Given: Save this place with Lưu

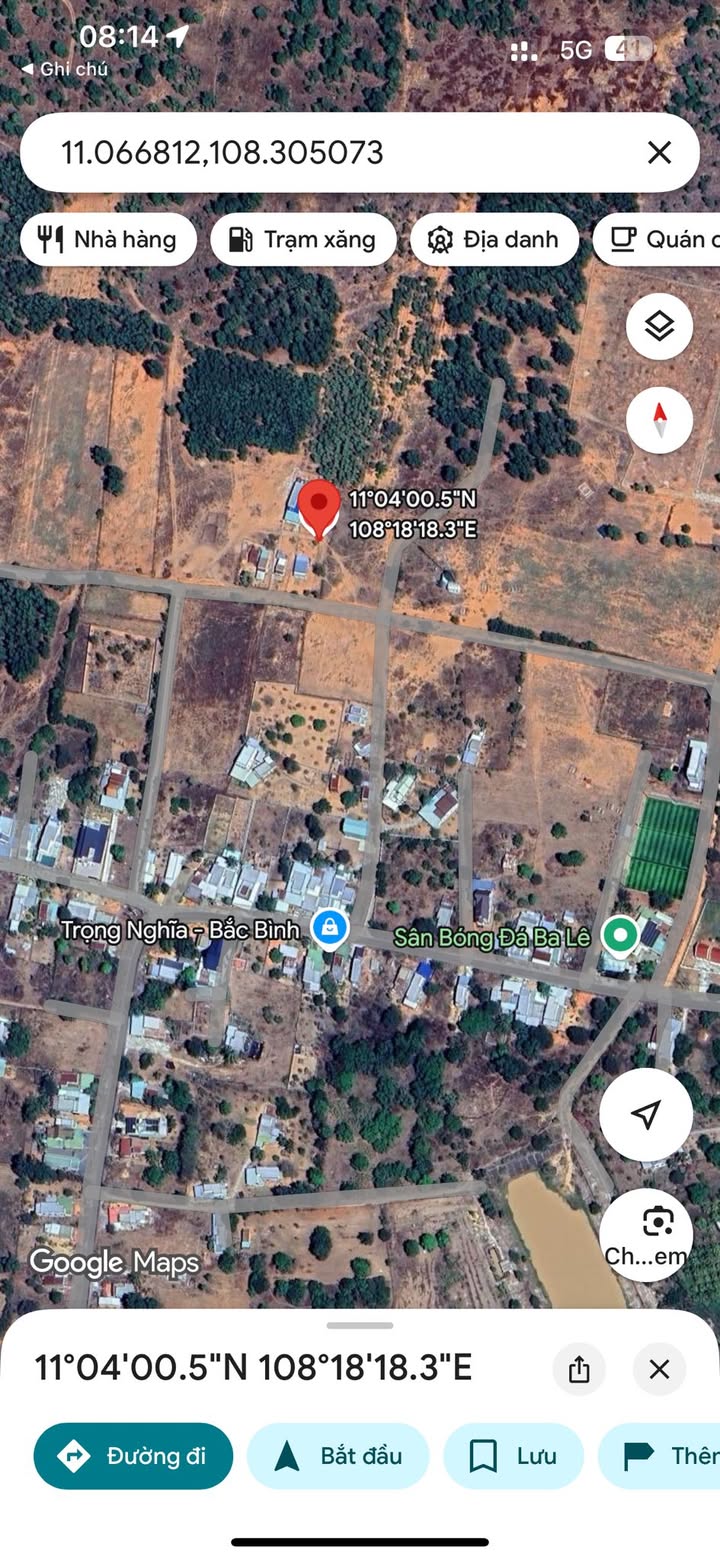Looking at the screenshot, I should point(513,1456).
